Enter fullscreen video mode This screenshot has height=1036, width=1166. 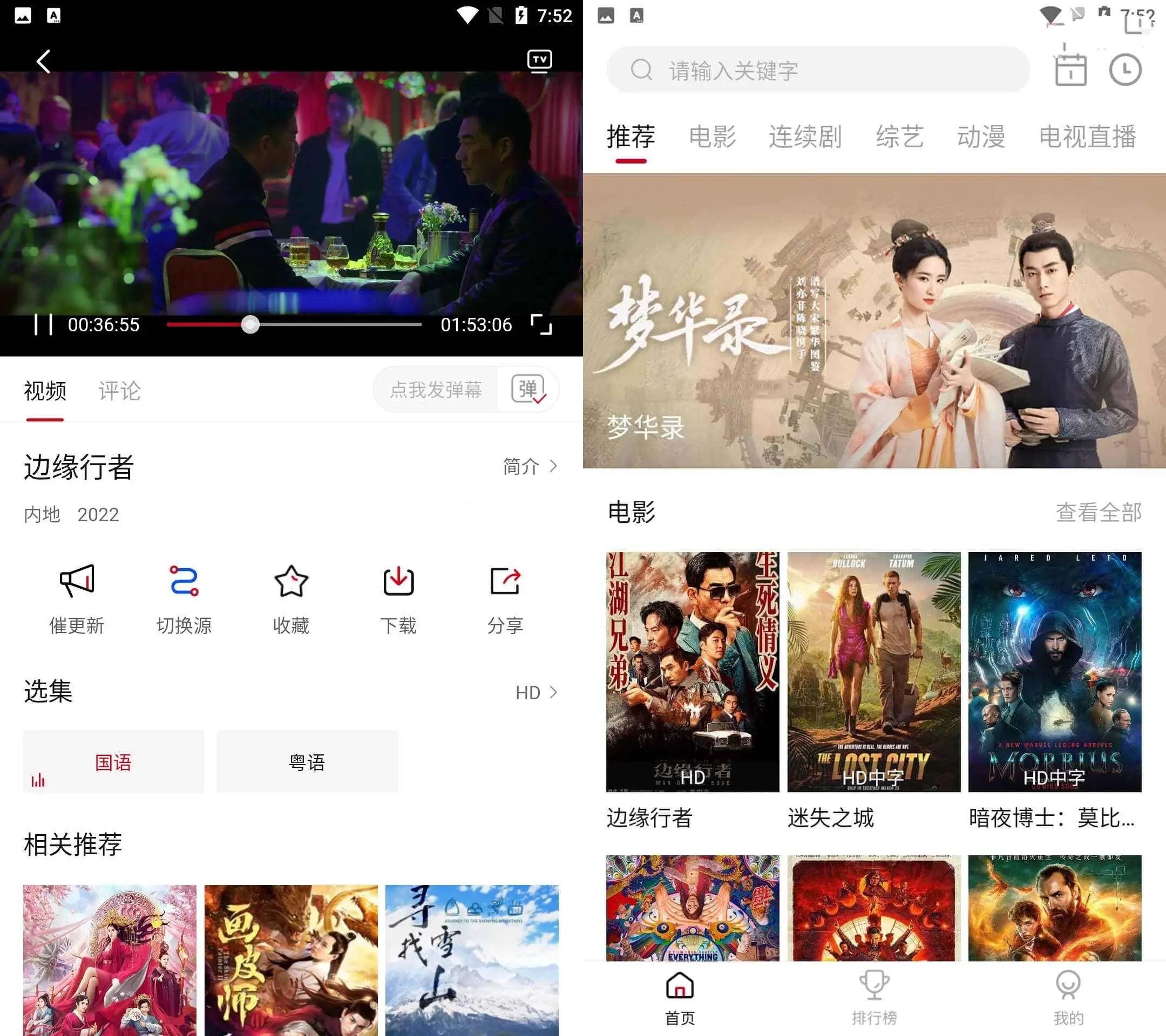[x=541, y=324]
